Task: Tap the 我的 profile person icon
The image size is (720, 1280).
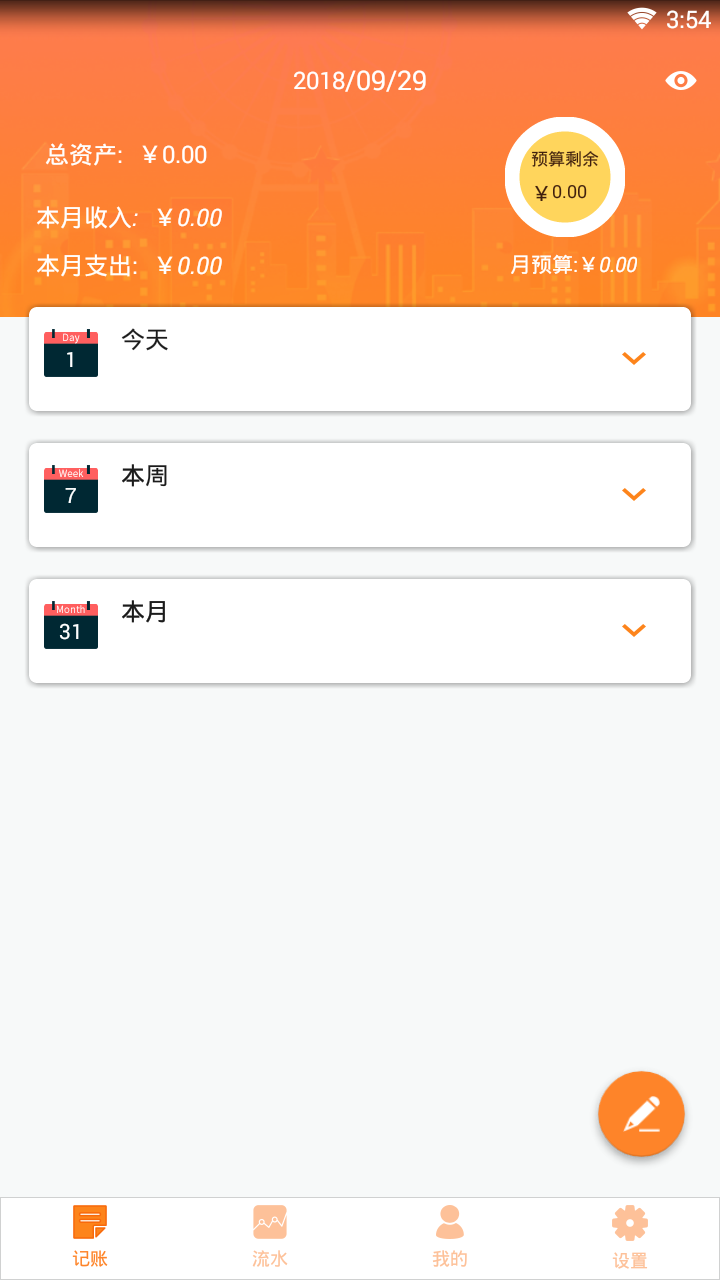Action: click(449, 1220)
